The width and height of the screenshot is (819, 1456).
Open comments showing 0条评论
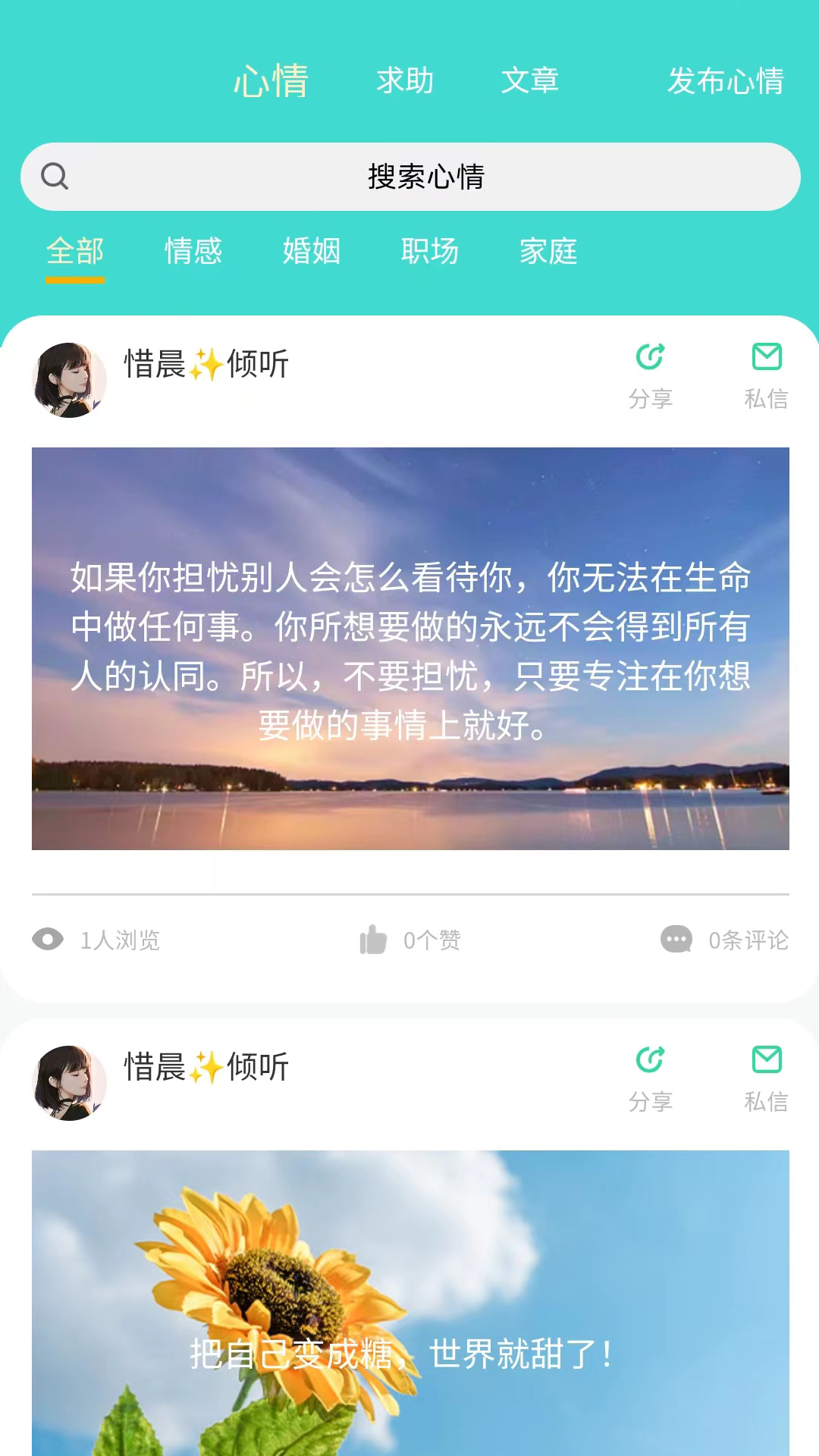point(724,940)
